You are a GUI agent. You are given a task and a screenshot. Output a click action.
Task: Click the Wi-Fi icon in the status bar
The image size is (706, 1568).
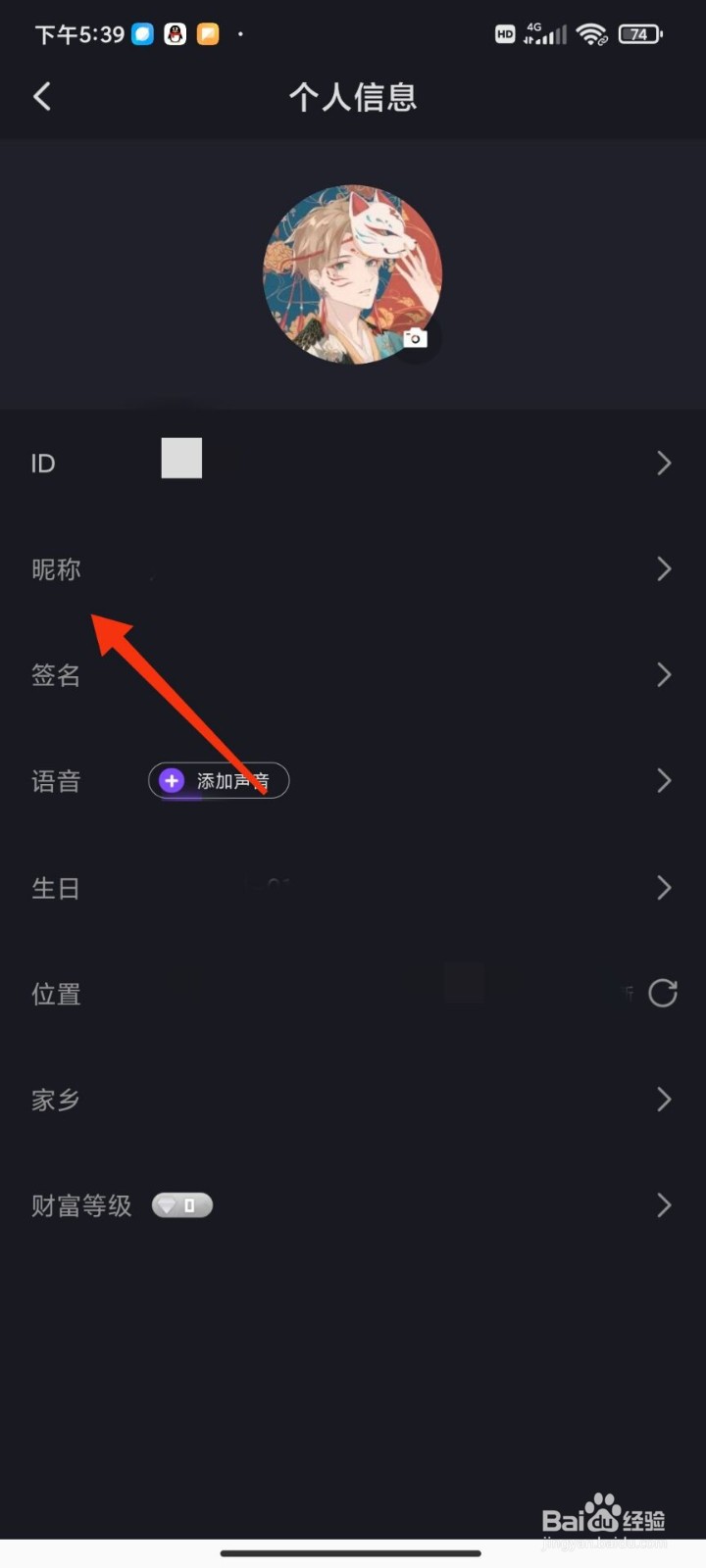coord(589,33)
